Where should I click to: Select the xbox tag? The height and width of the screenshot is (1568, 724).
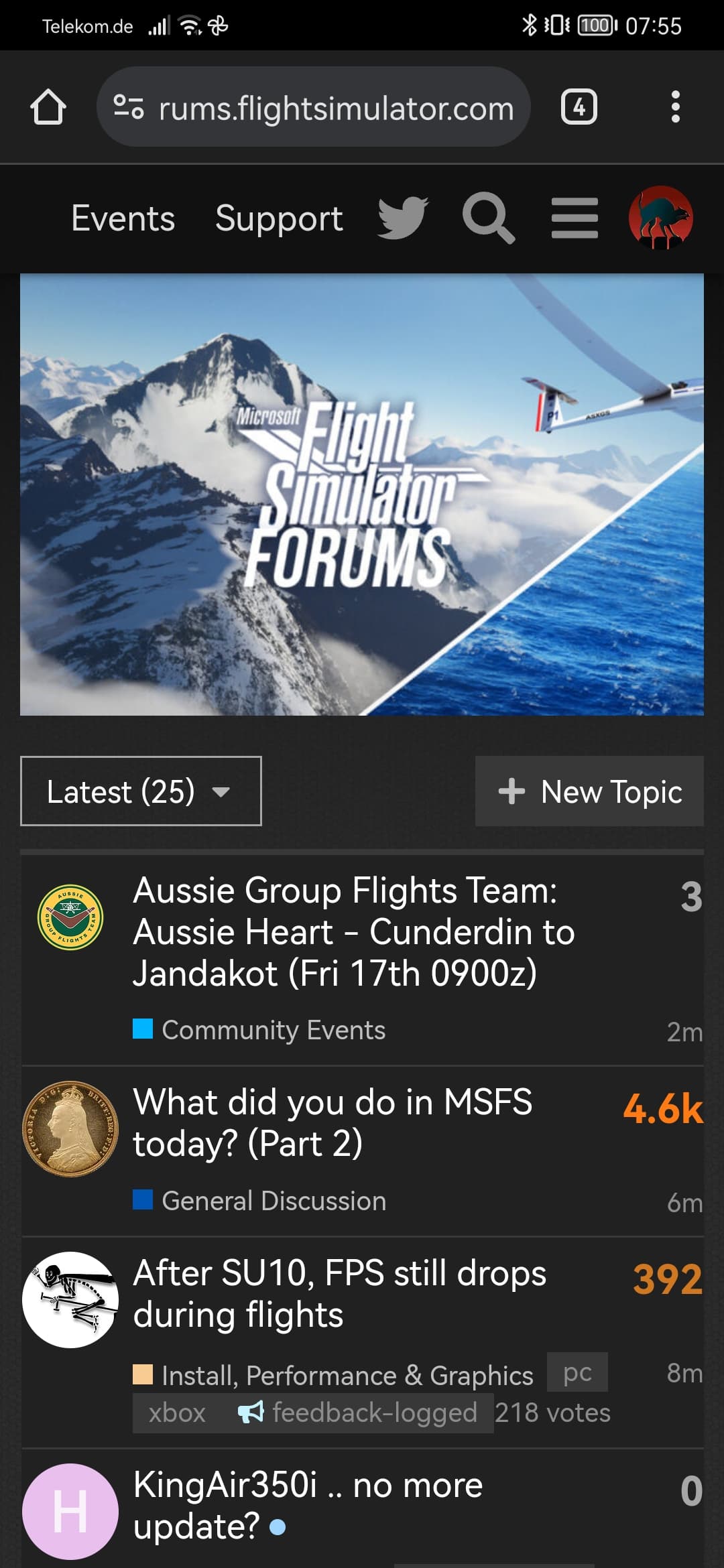(177, 1413)
